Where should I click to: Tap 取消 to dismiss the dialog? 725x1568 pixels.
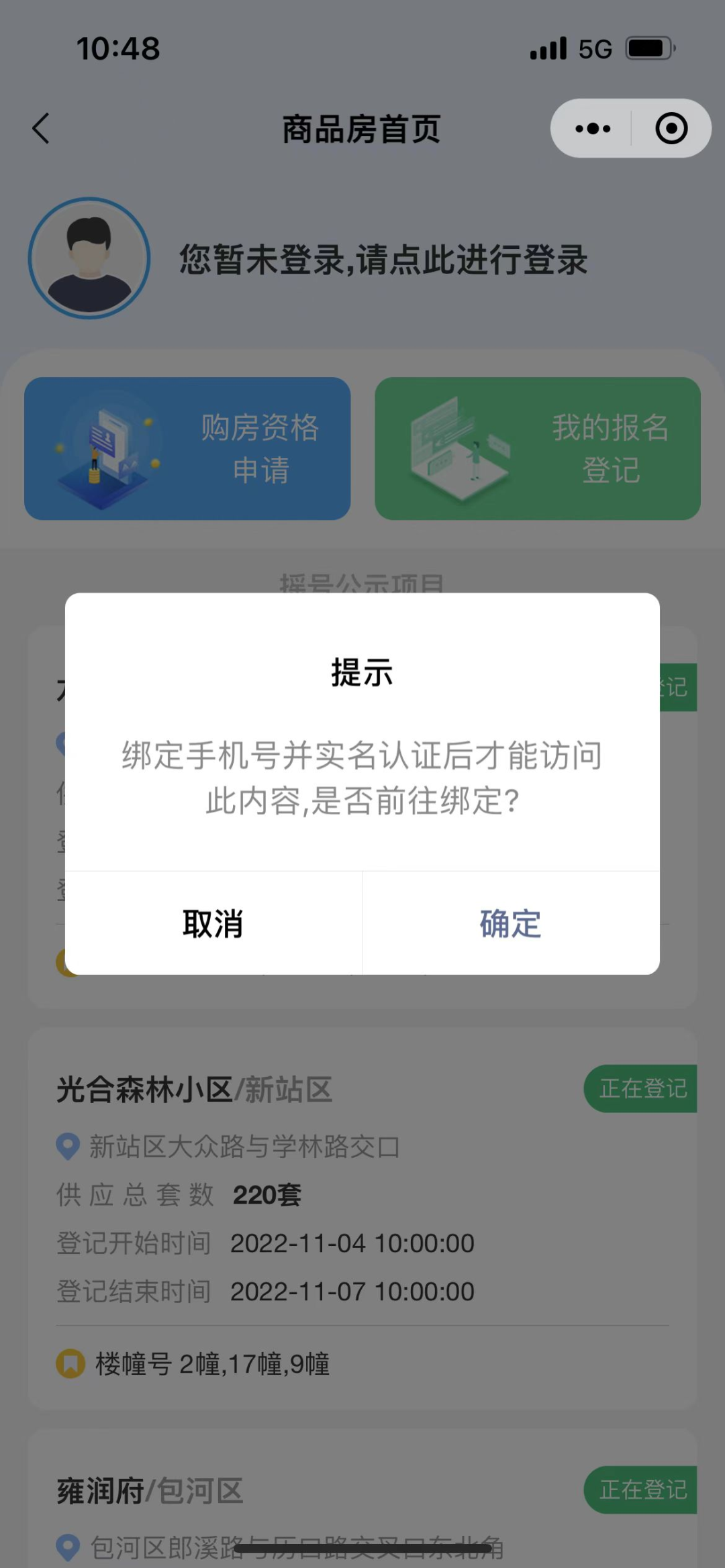coord(213,923)
